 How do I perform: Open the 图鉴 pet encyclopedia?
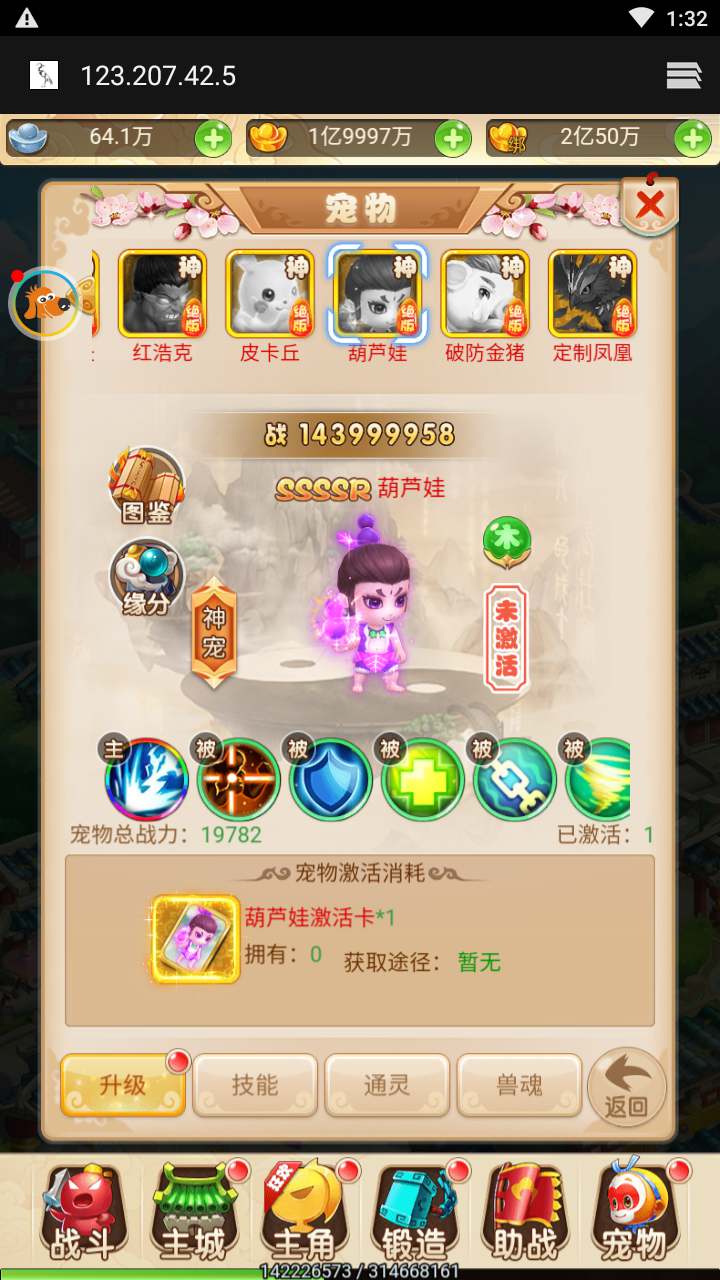point(147,486)
